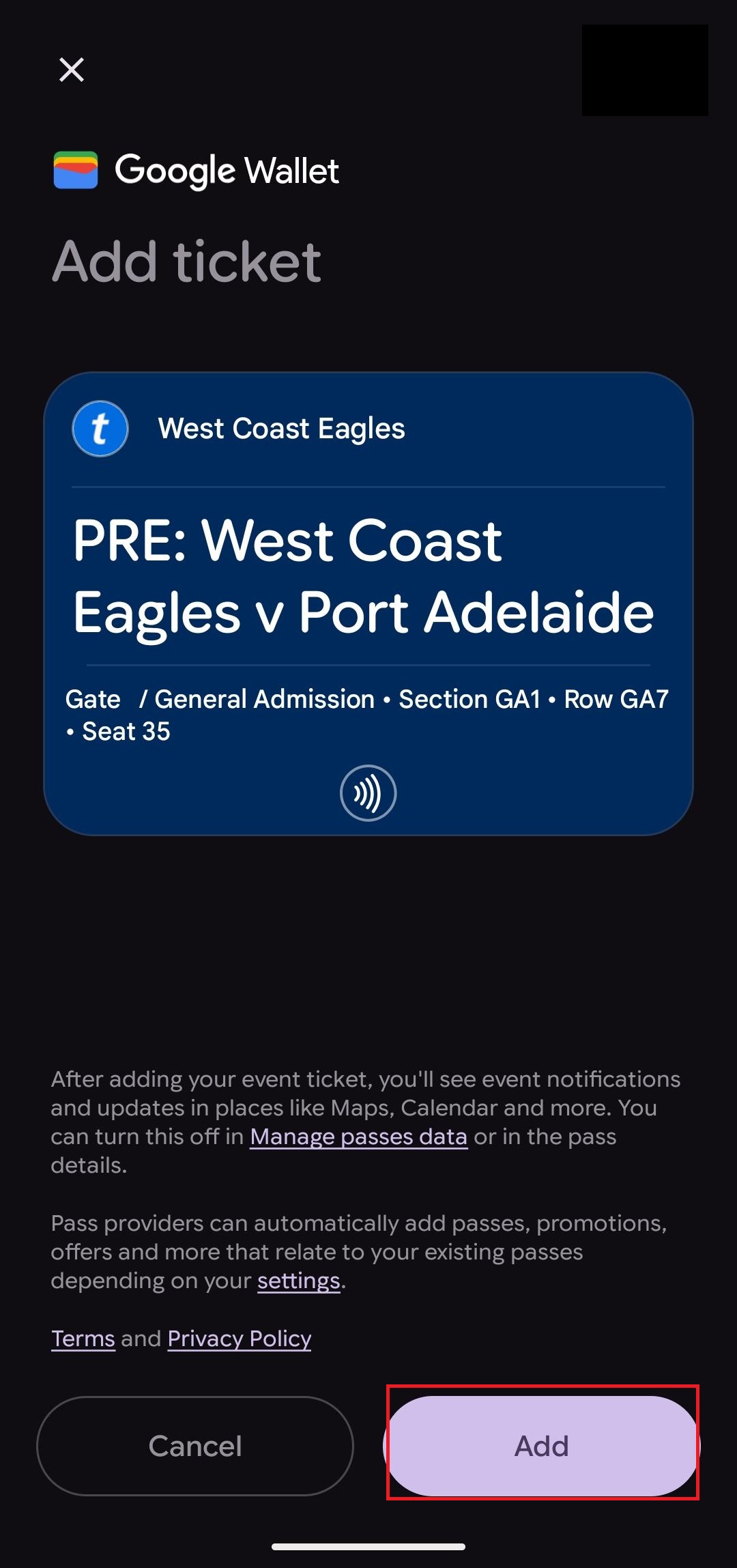Cancel adding the ticket
Image resolution: width=737 pixels, height=1568 pixels.
[x=195, y=1445]
